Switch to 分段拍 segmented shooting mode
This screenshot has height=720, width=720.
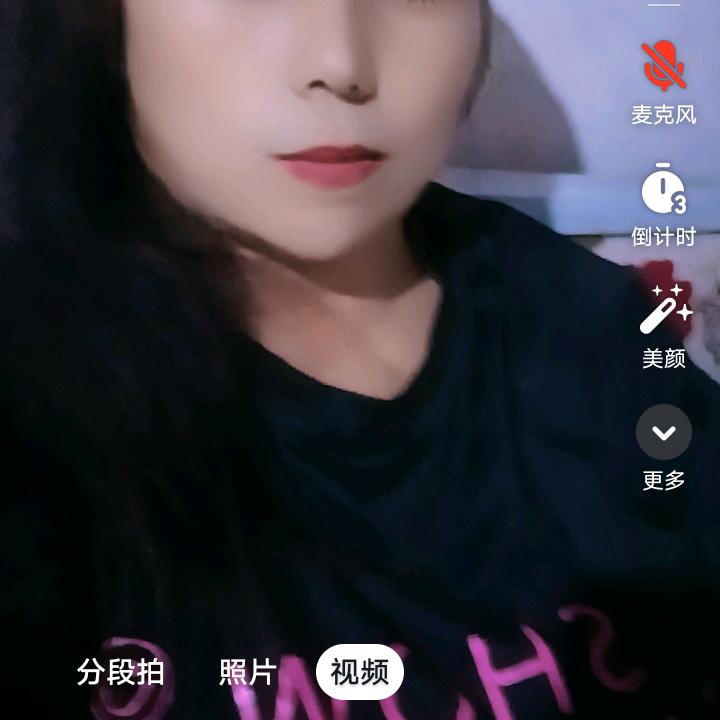[120, 673]
